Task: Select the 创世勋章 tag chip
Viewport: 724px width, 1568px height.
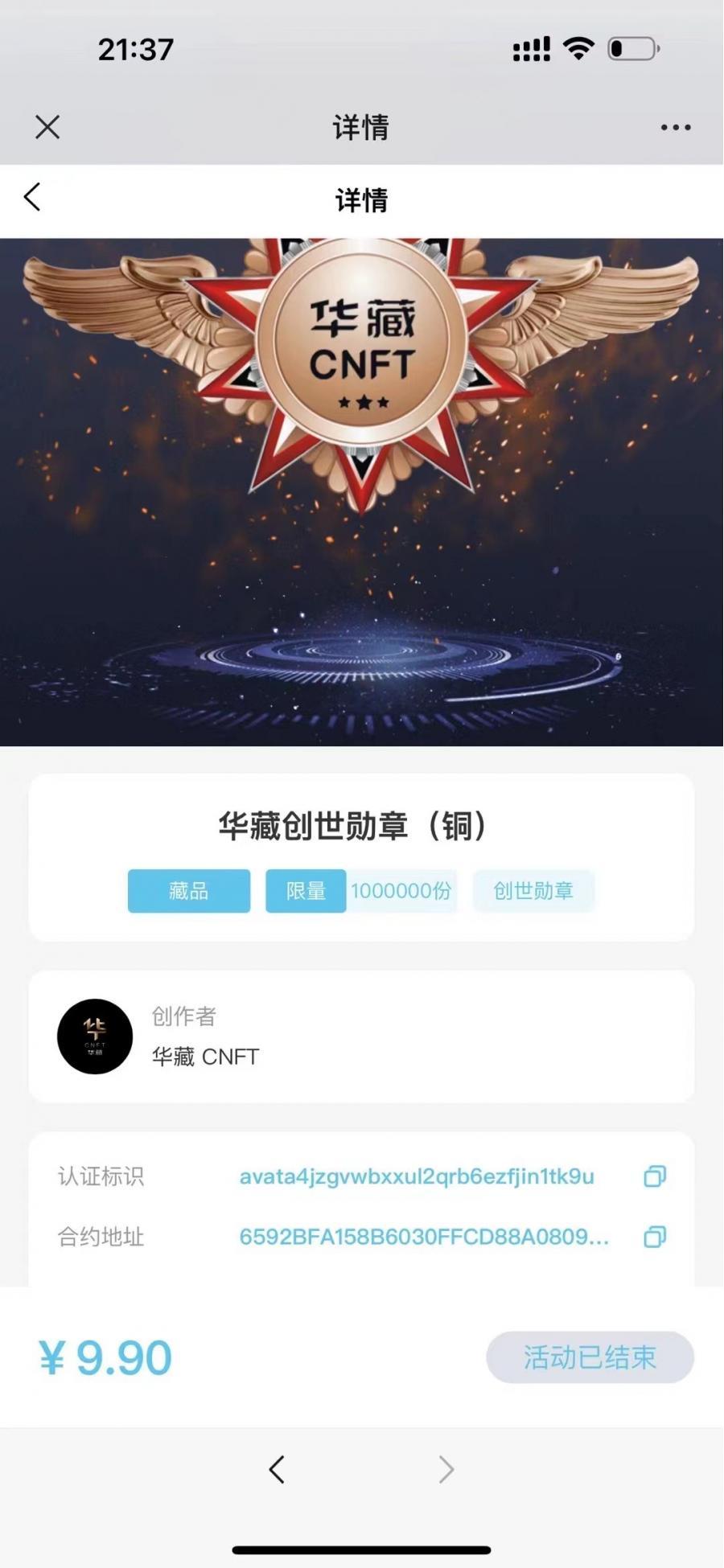Action: point(533,891)
